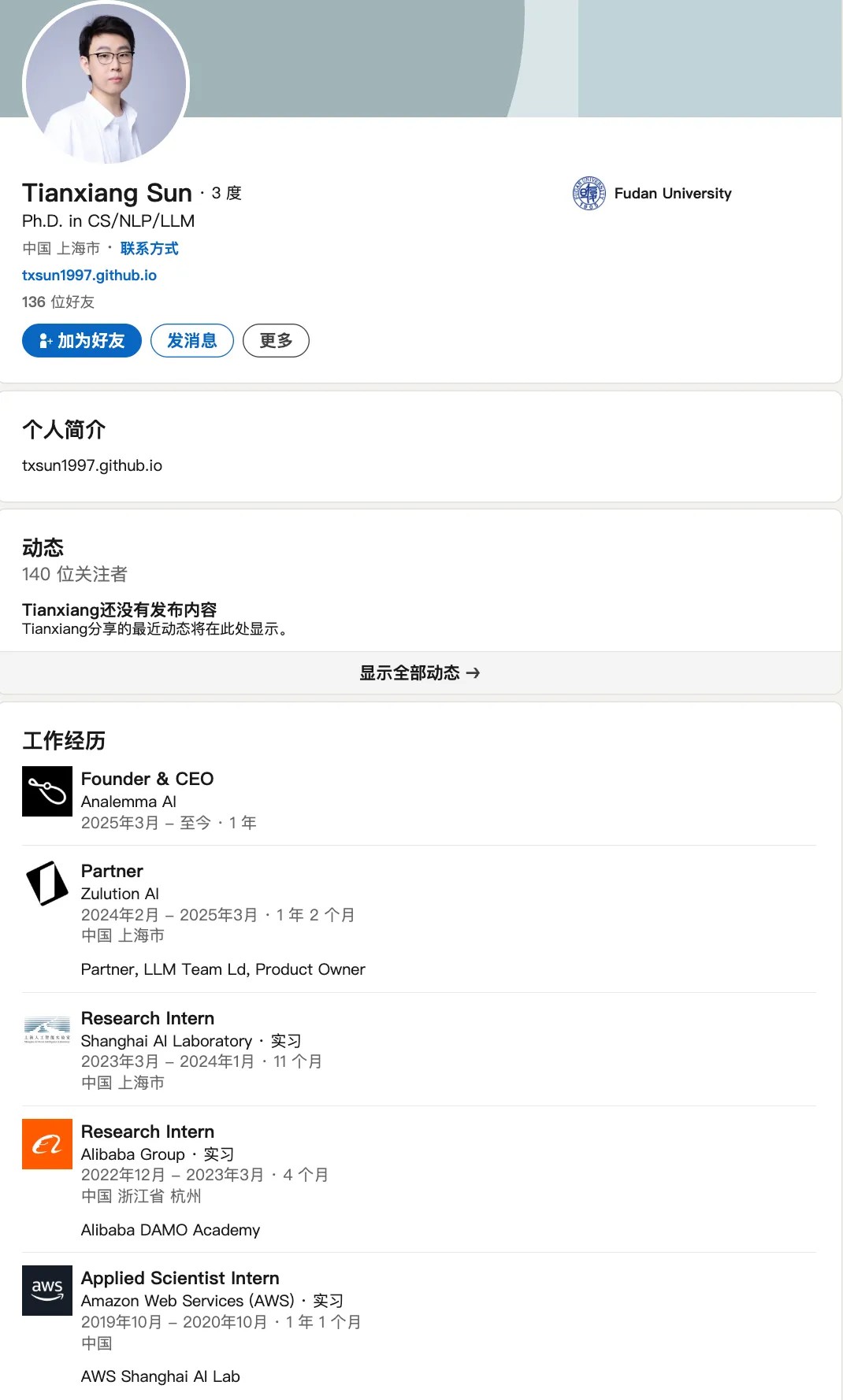The image size is (843, 1400).
Task: Open the 更多 options menu
Action: [x=276, y=340]
